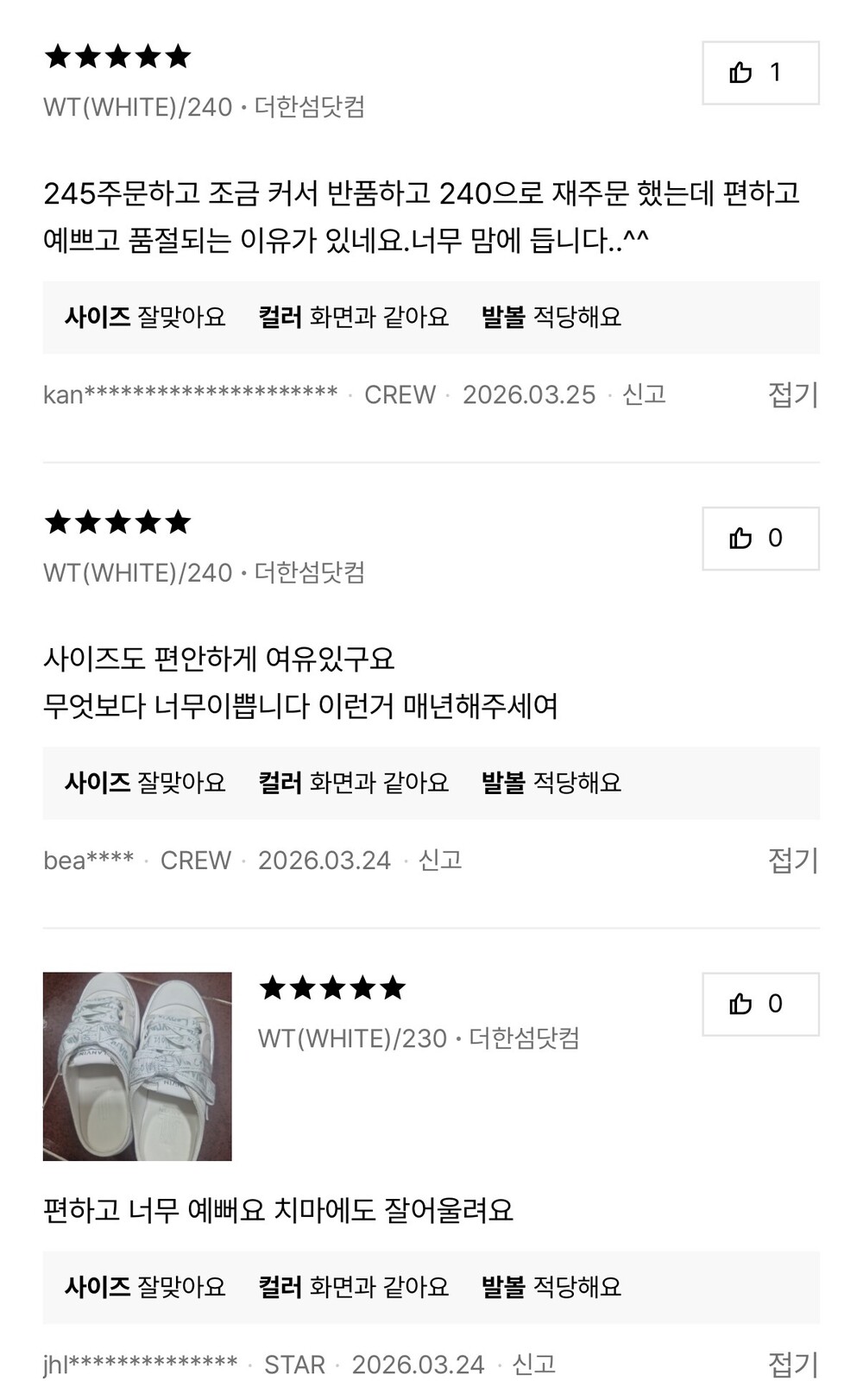Screen dimensions: 863x1400
Task: Collapse the kan*** review with 접기
Action: [792, 394]
